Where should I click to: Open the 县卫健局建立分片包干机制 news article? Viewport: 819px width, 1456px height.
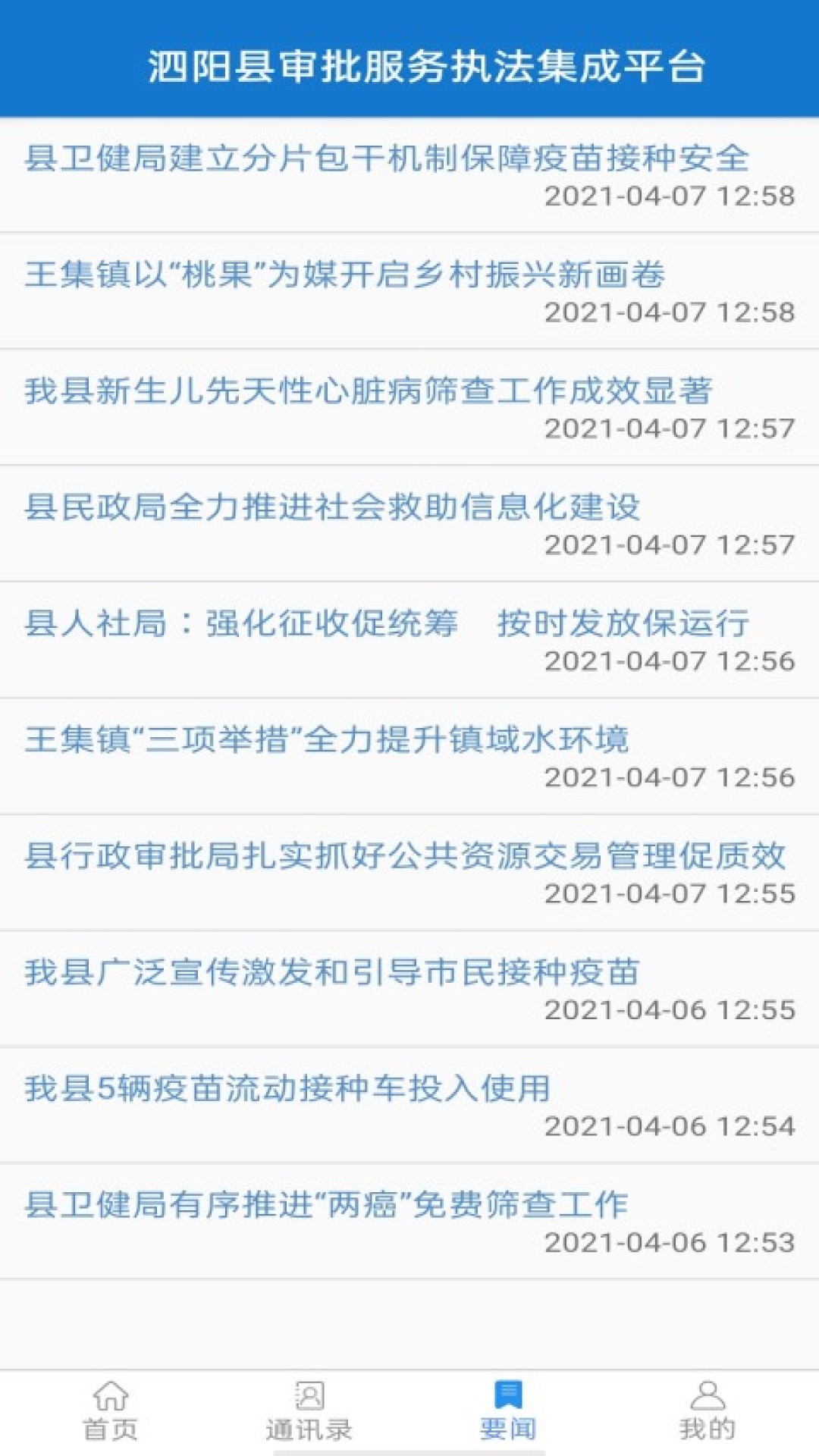point(387,159)
